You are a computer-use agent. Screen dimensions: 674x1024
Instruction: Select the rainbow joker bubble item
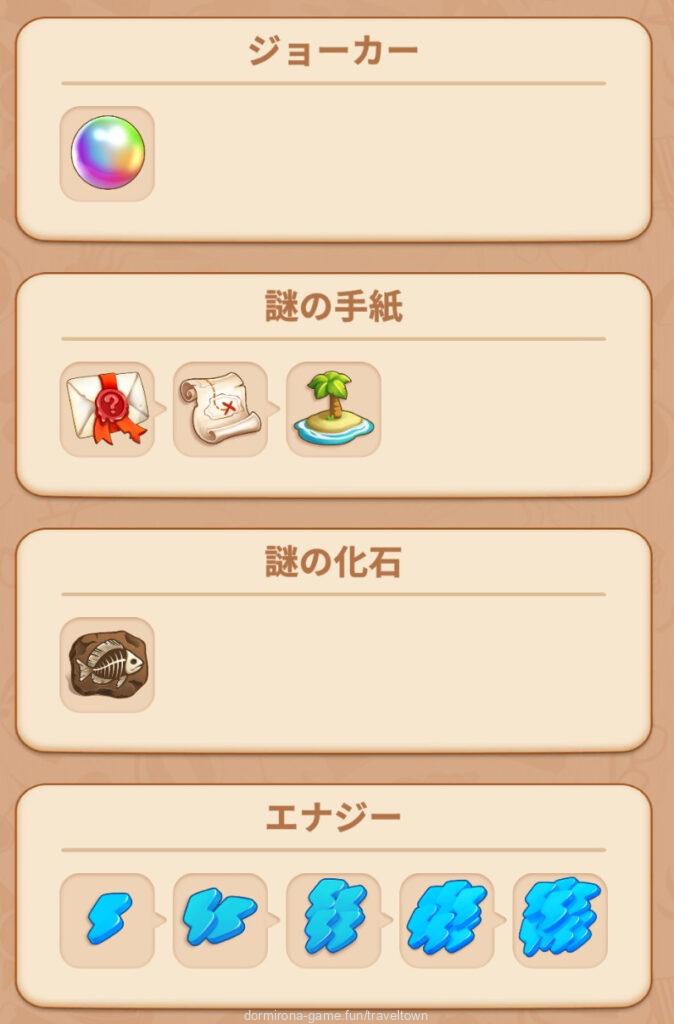(x=107, y=154)
